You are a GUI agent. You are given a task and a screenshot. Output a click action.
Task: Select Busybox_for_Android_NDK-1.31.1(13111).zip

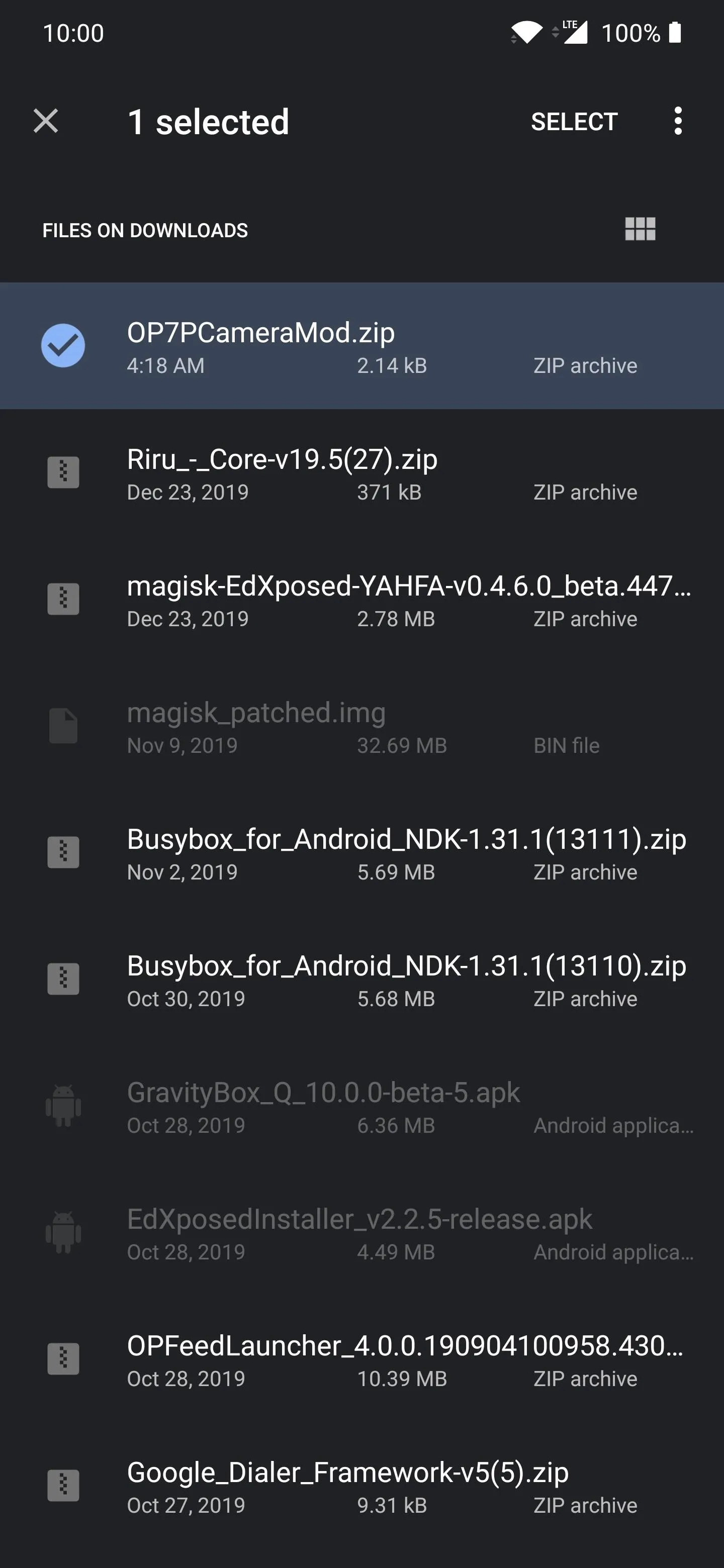(x=361, y=852)
